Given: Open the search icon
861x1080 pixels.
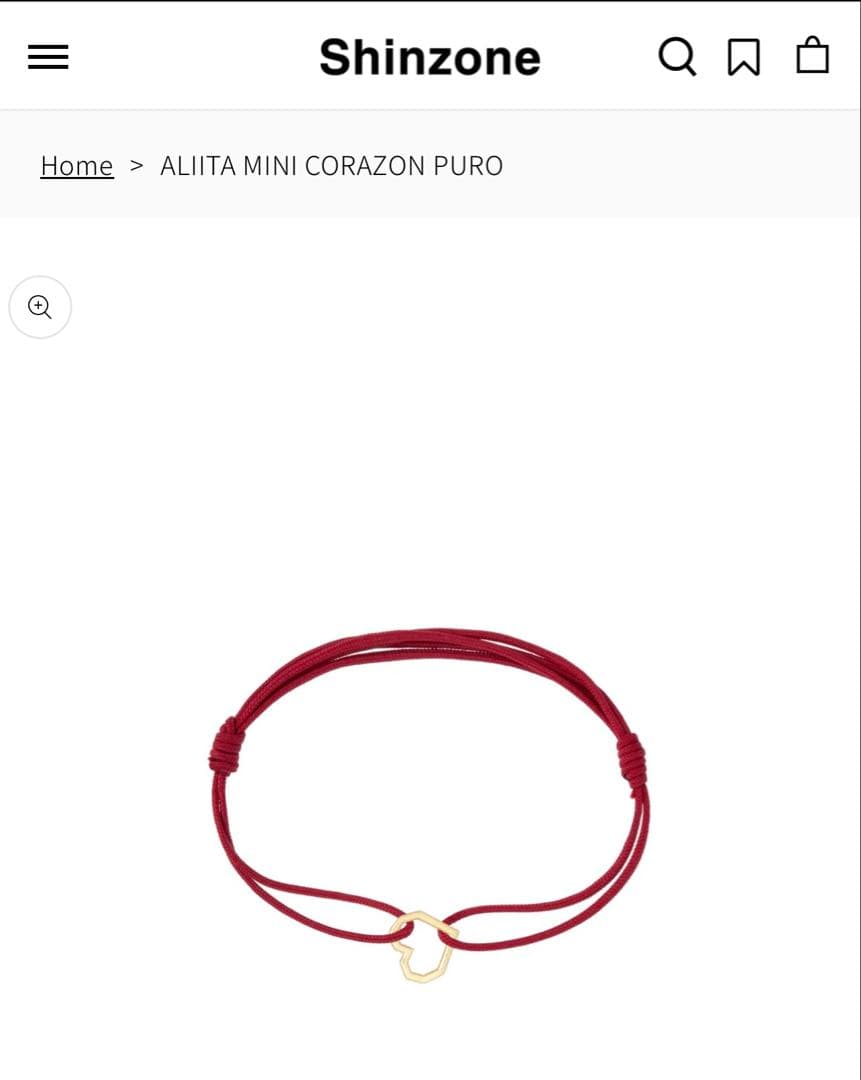Looking at the screenshot, I should (677, 57).
